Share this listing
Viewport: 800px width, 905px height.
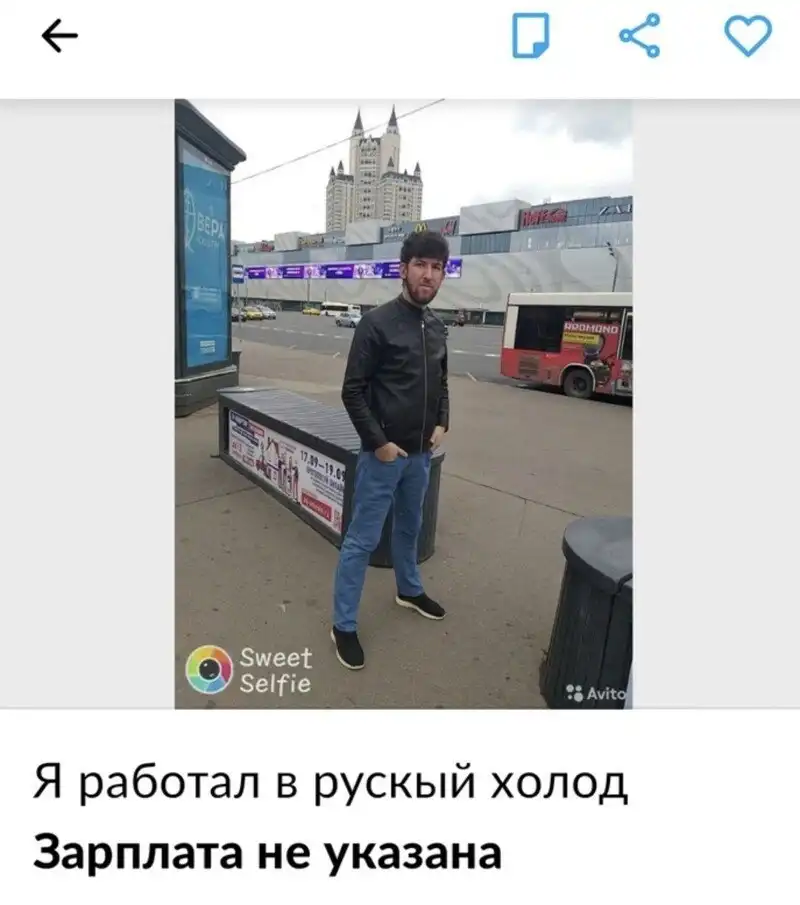point(640,36)
